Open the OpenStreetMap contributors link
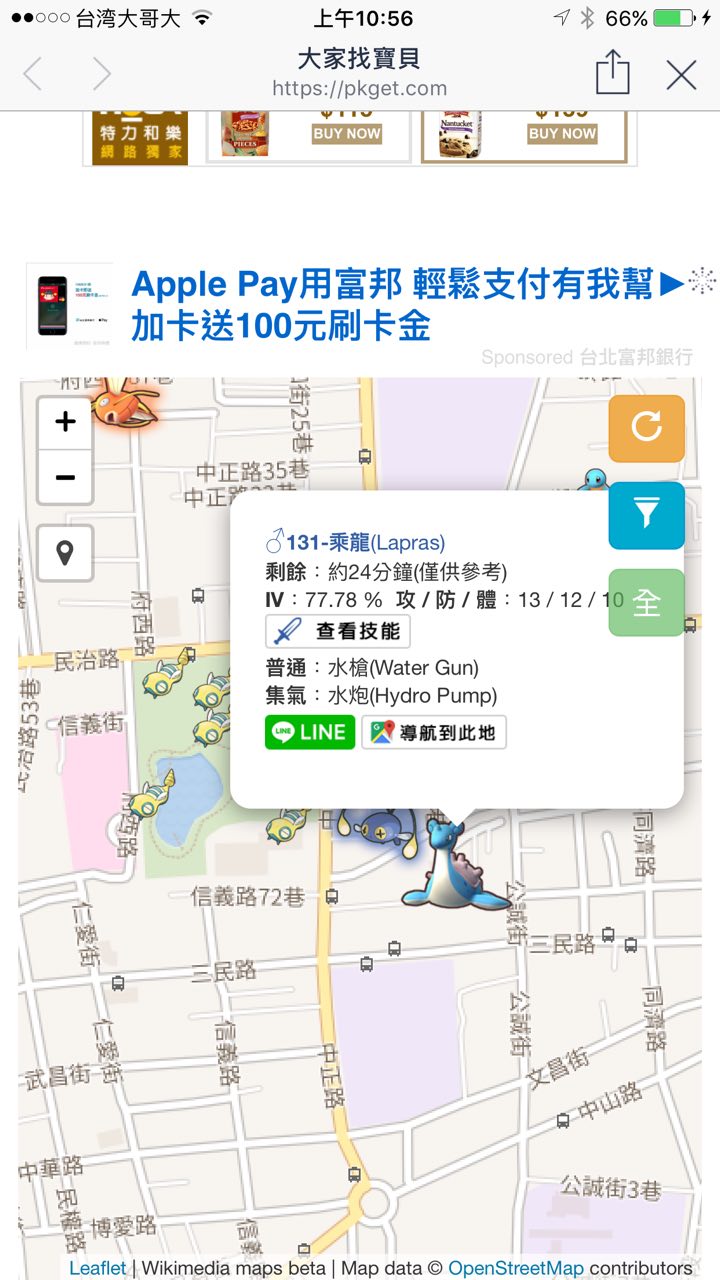This screenshot has width=720, height=1280. coord(516,1268)
